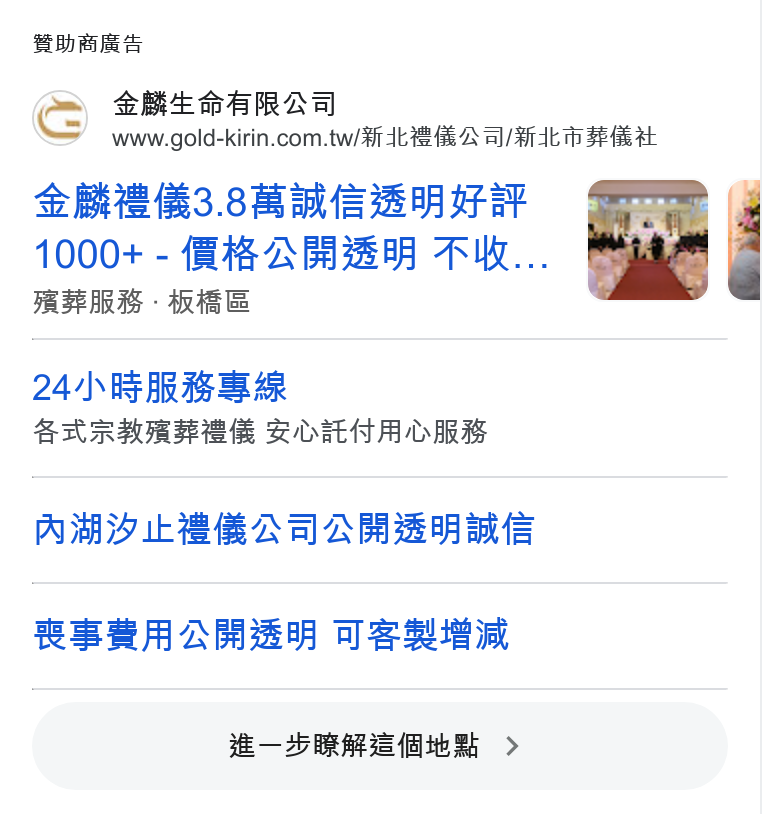
Task: Open the partially visible flower photo thumbnail
Action: click(744, 240)
